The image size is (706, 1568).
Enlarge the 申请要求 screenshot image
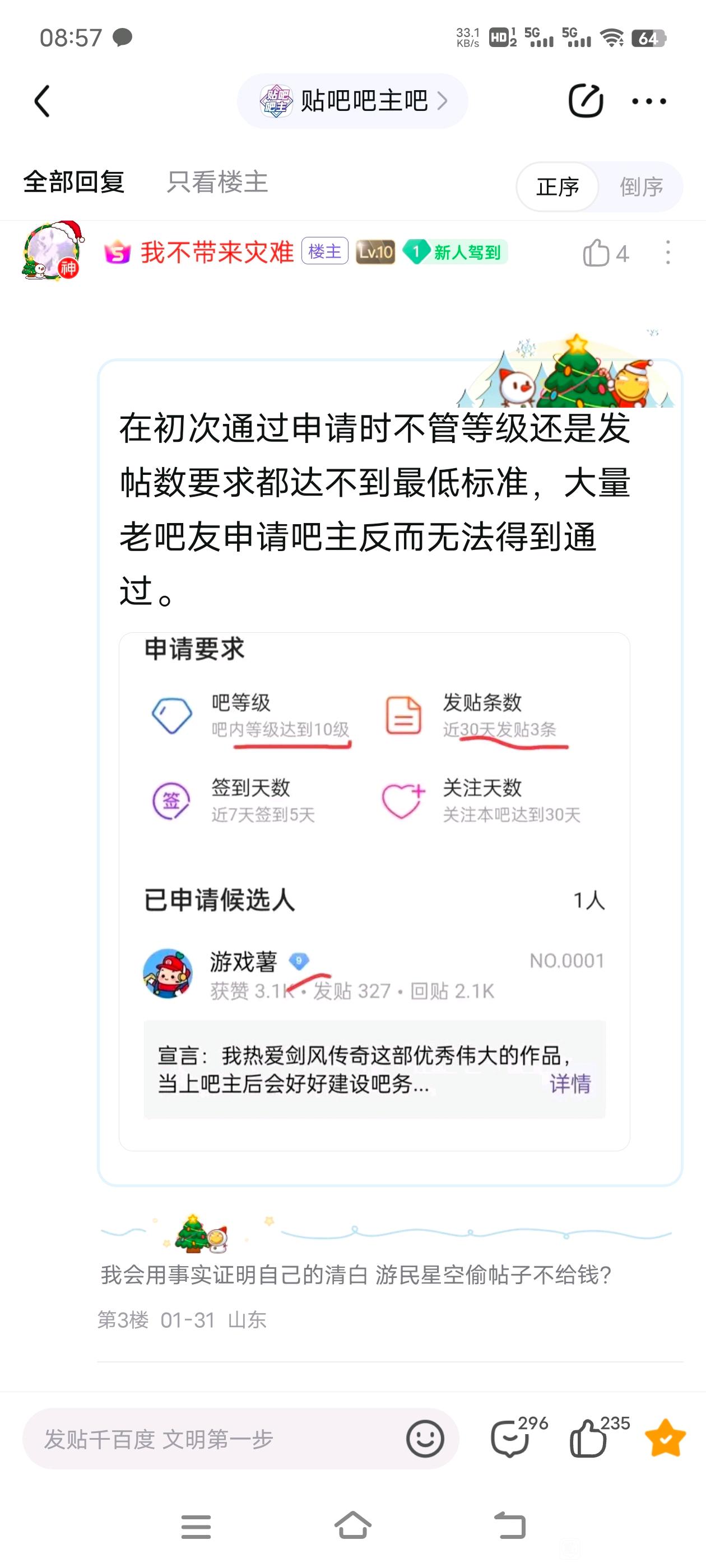(374, 891)
